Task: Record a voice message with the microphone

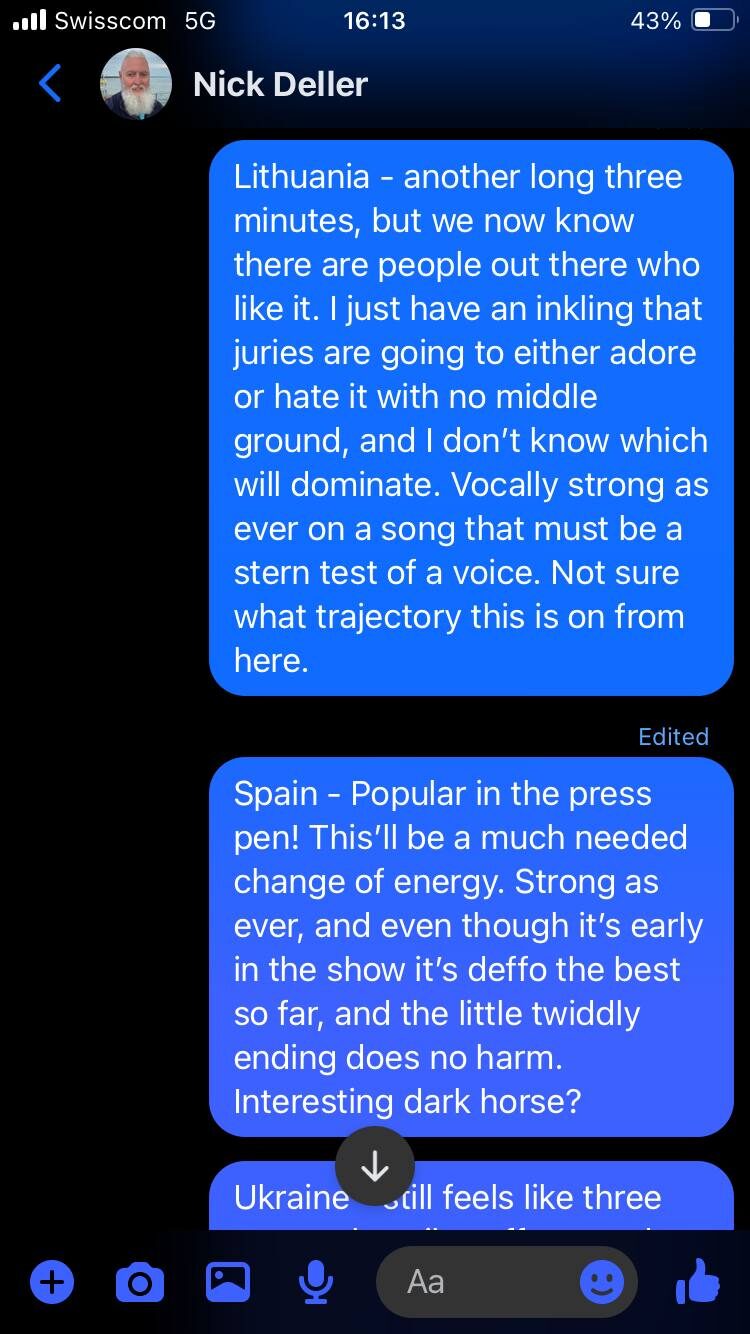Action: (316, 1281)
